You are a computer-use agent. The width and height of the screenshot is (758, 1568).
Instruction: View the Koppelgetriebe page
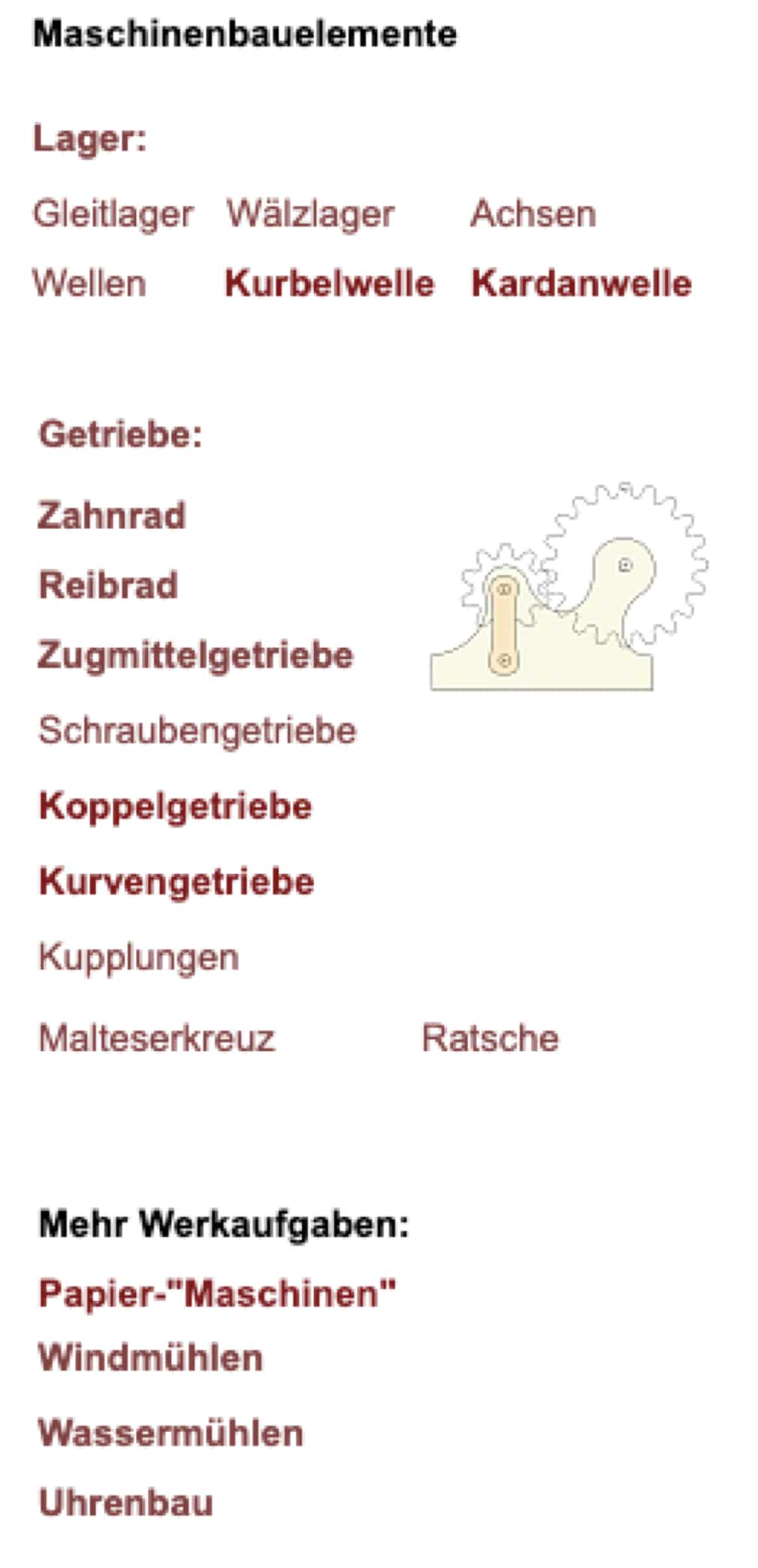pyautogui.click(x=175, y=806)
